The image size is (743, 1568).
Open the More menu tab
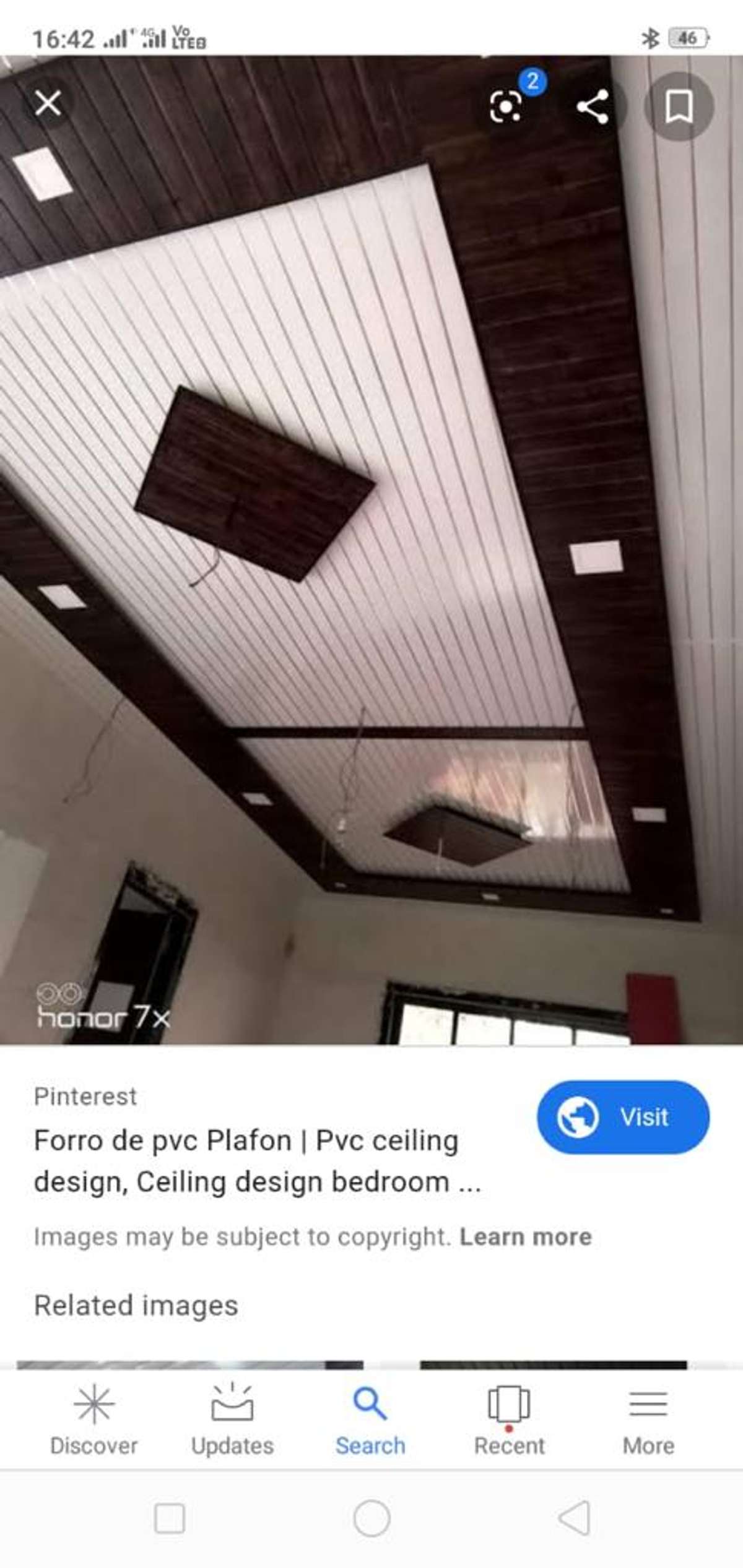click(x=648, y=1418)
